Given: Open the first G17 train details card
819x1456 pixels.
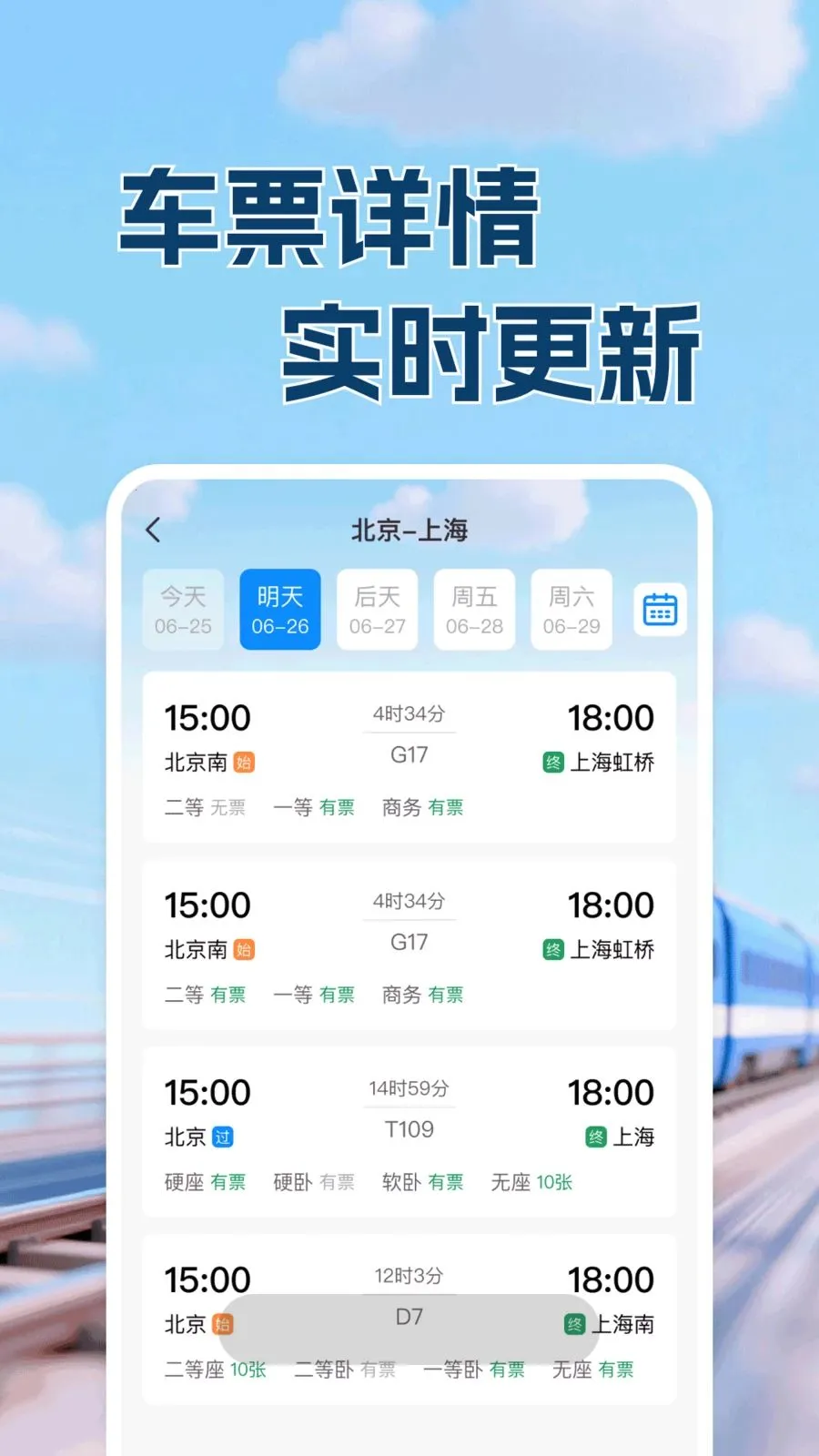Looking at the screenshot, I should coord(409,755).
